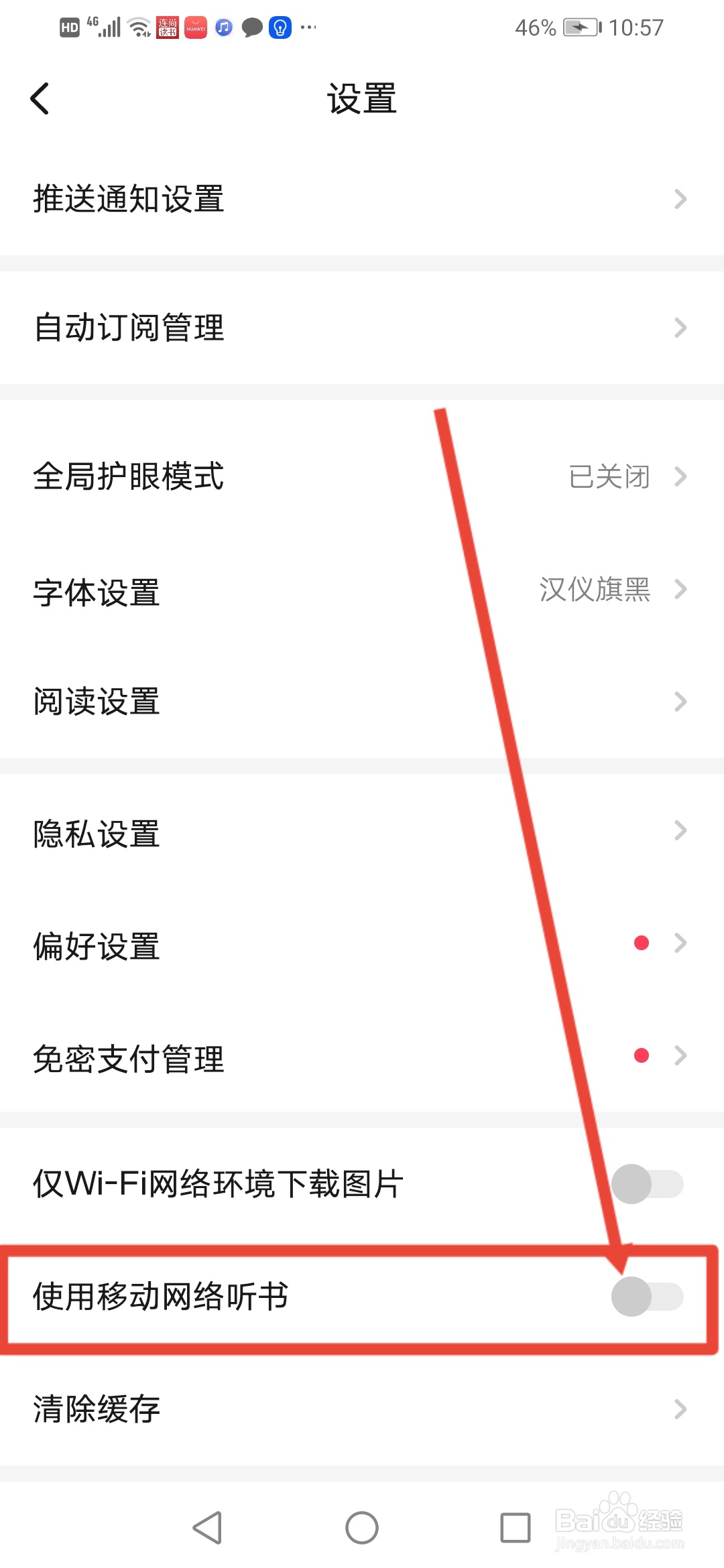Open 字体设置 using the right chevron
This screenshot has height=1568, width=724.
click(682, 590)
